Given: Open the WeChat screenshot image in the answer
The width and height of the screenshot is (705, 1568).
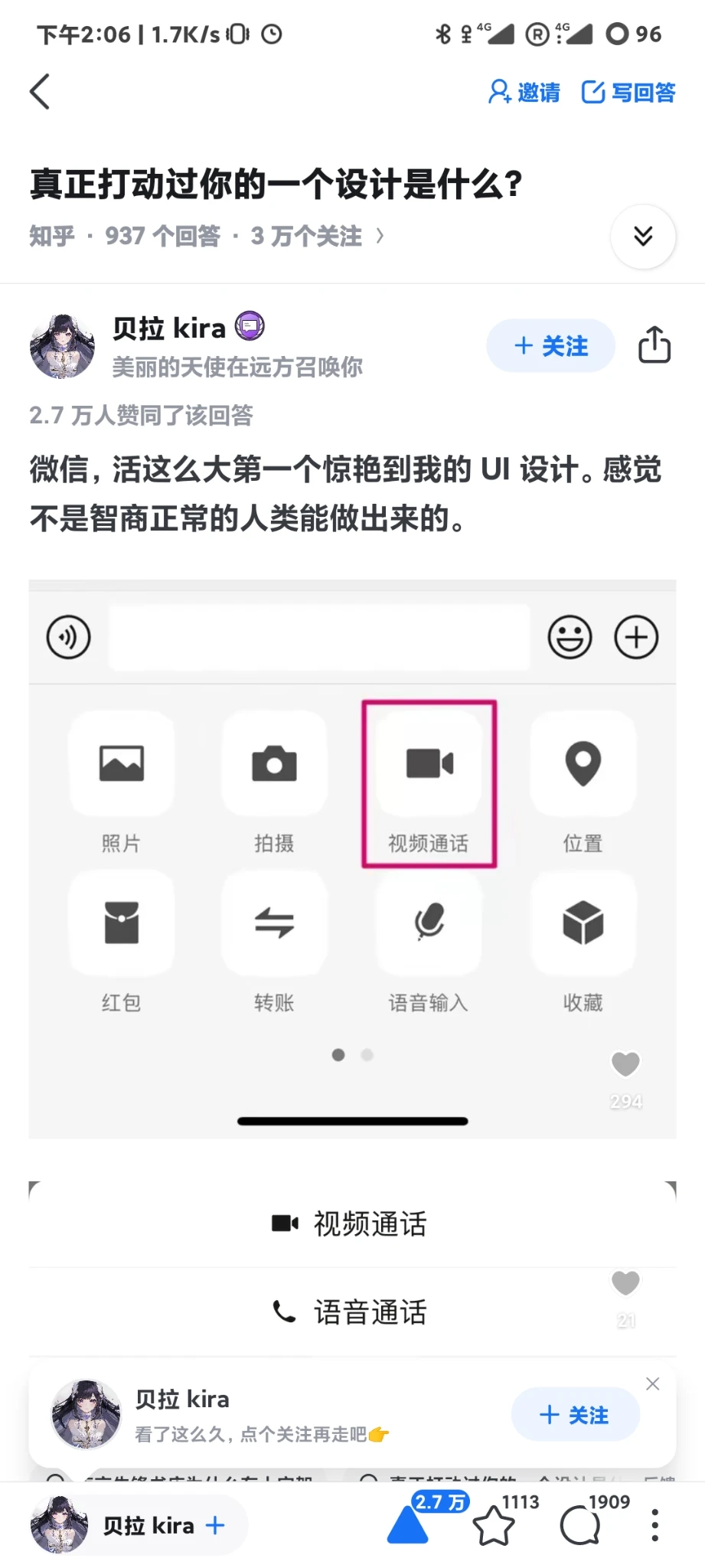Looking at the screenshot, I should [352, 857].
